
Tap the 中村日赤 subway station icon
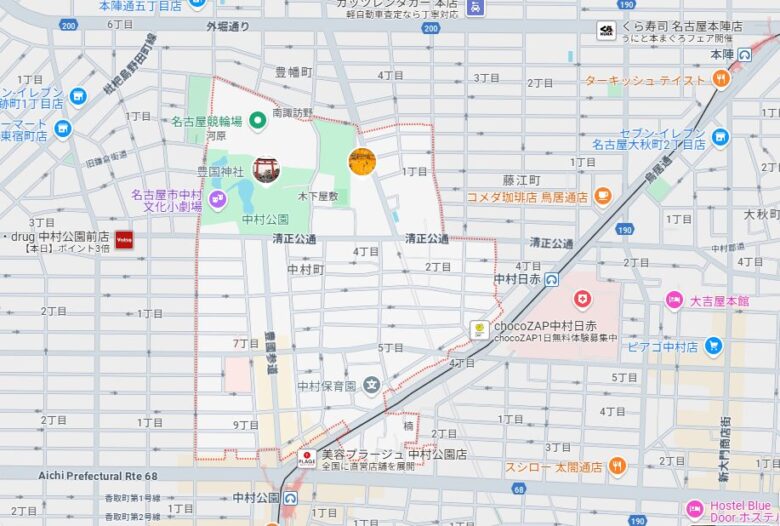(x=552, y=280)
